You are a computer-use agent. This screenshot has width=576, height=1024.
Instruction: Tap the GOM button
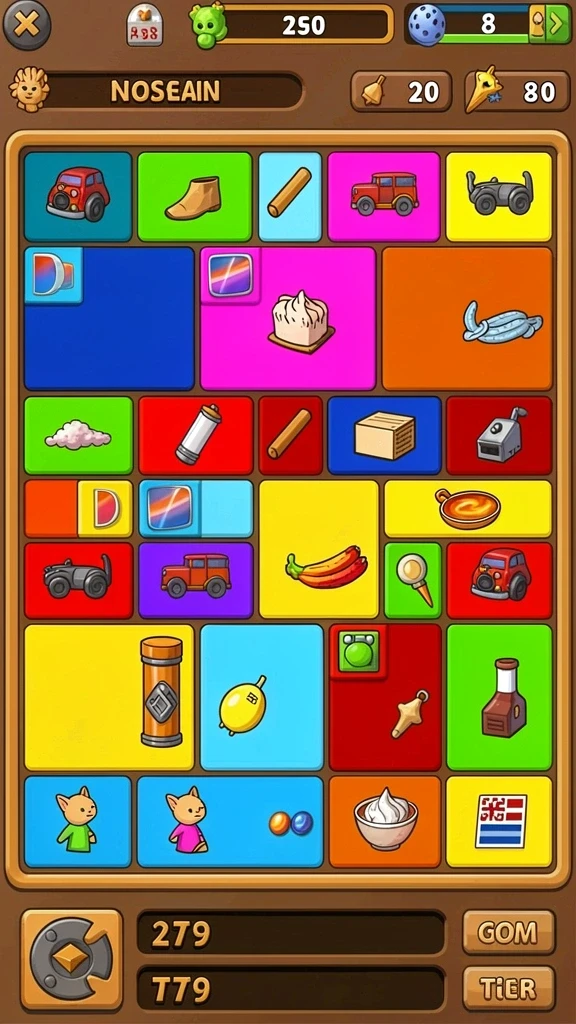tap(508, 932)
